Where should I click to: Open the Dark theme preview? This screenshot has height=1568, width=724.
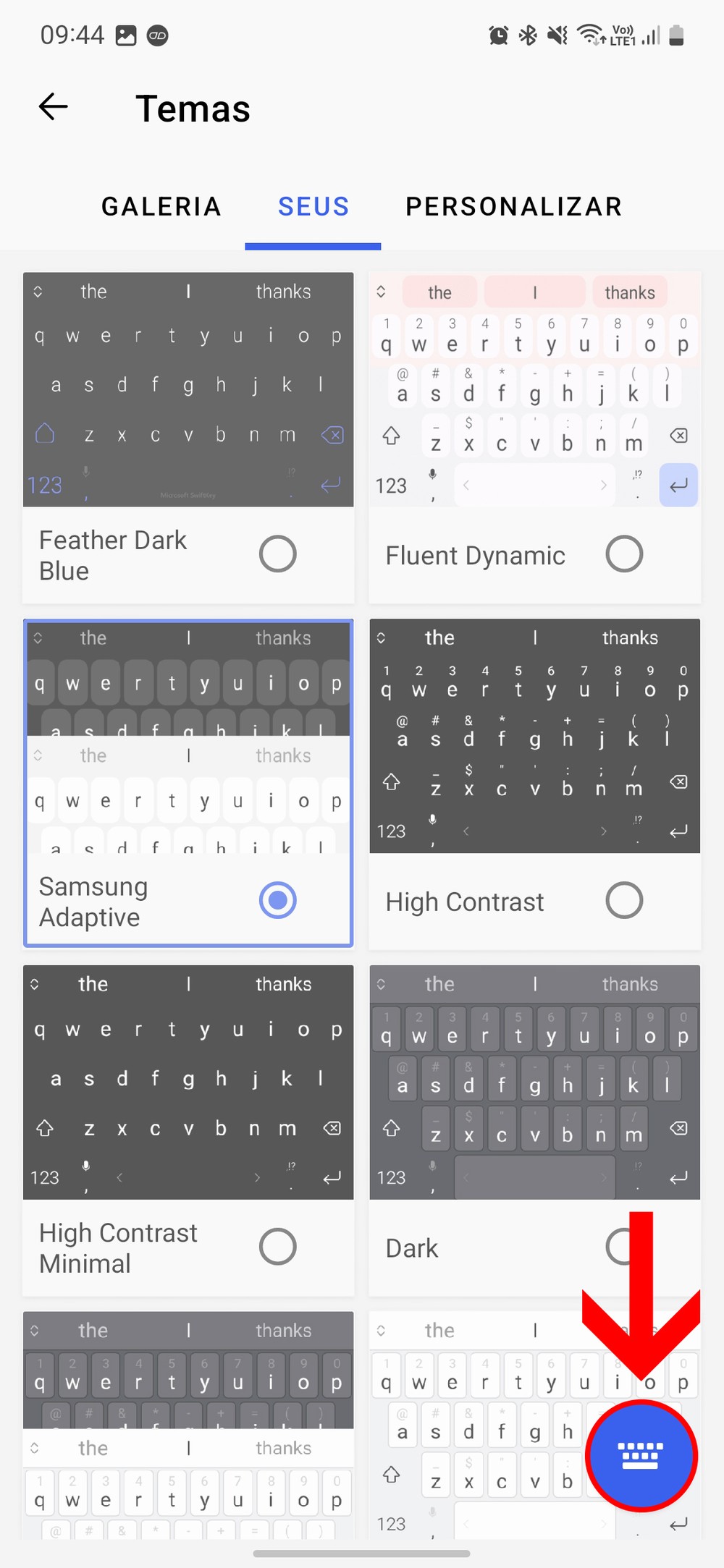pos(535,1082)
